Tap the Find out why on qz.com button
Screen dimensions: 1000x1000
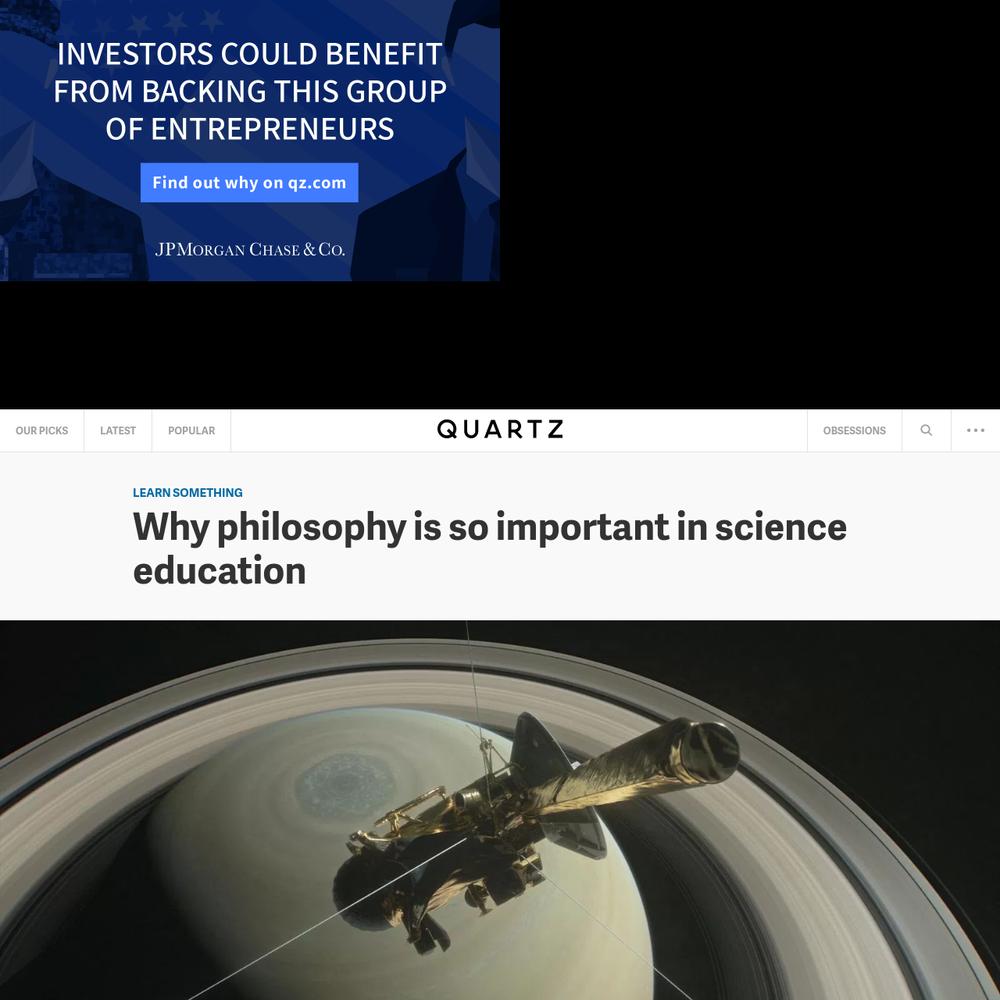pyautogui.click(x=249, y=183)
